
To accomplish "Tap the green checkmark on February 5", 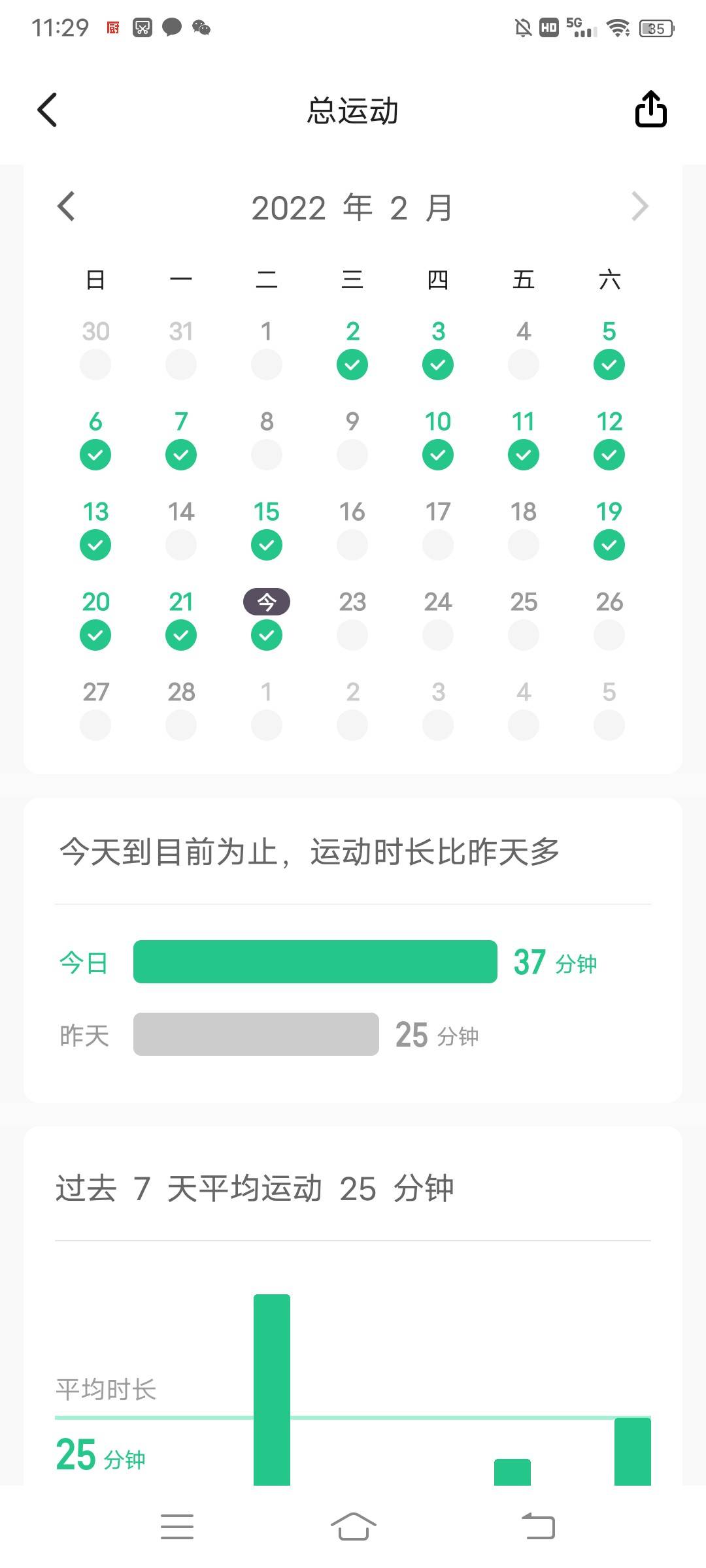I will (608, 364).
